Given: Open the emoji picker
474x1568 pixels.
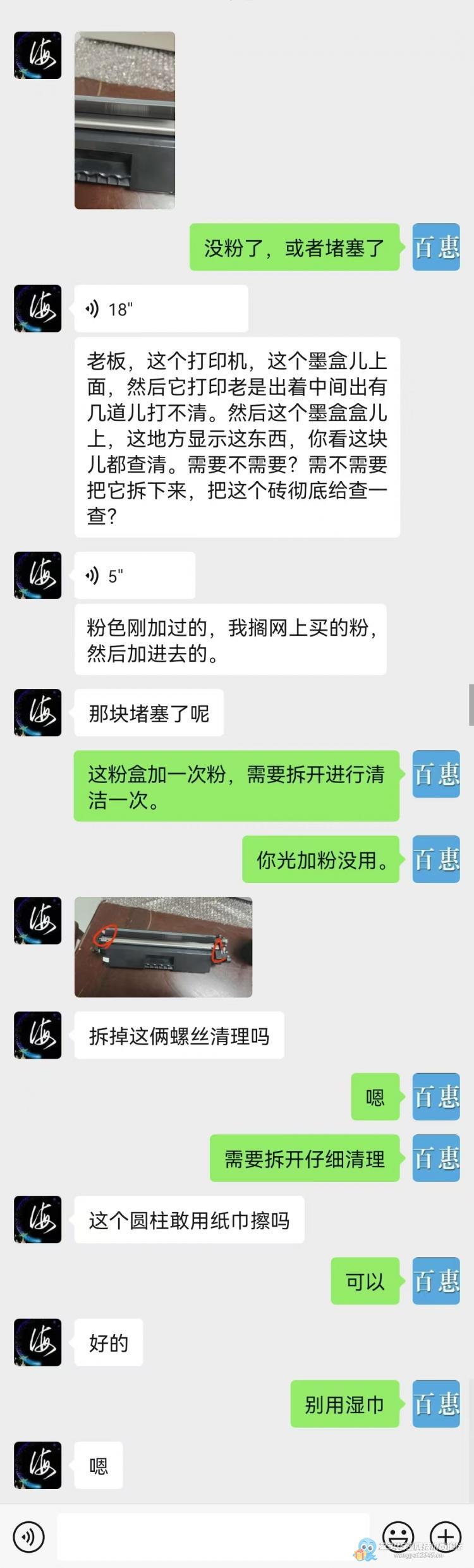Looking at the screenshot, I should pos(398,1536).
